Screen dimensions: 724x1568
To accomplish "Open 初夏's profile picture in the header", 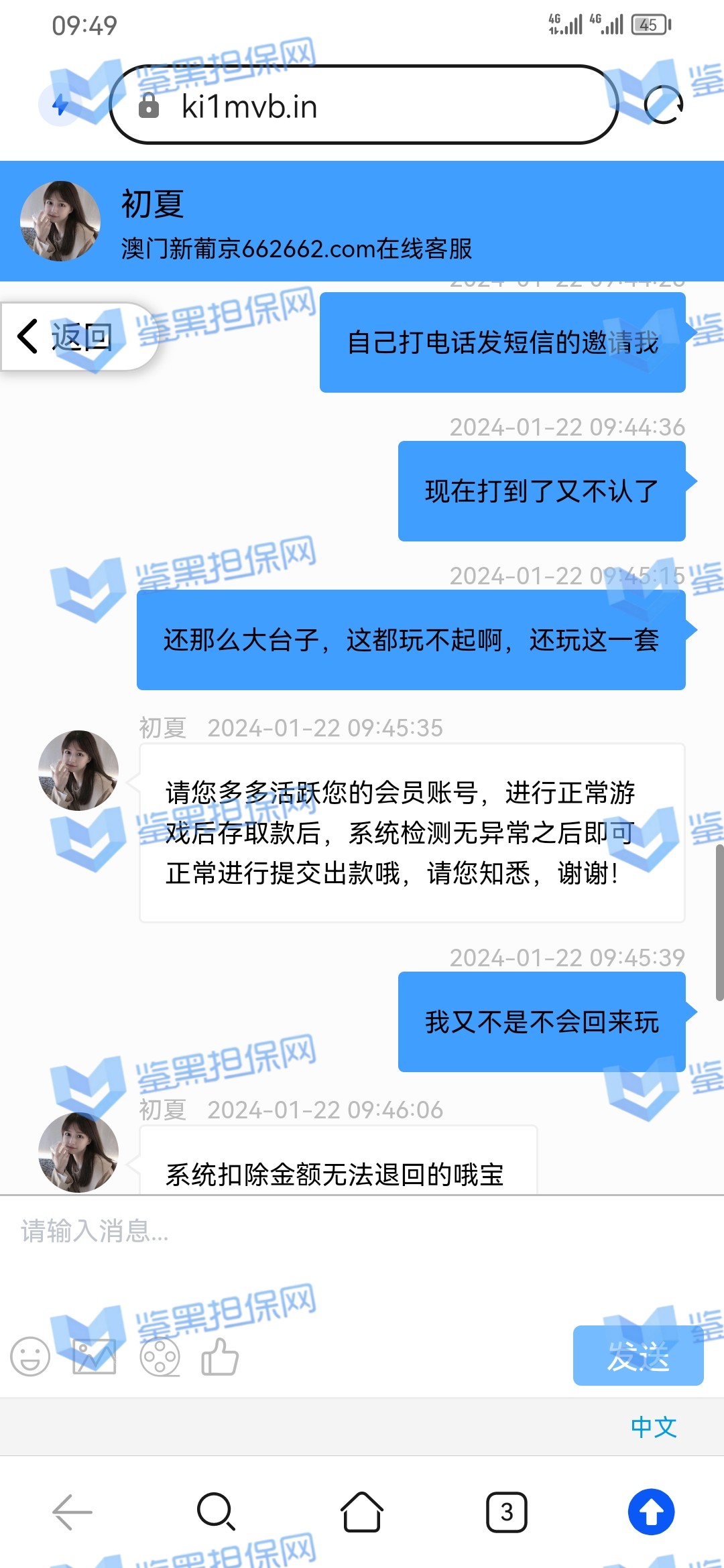I will pos(60,221).
